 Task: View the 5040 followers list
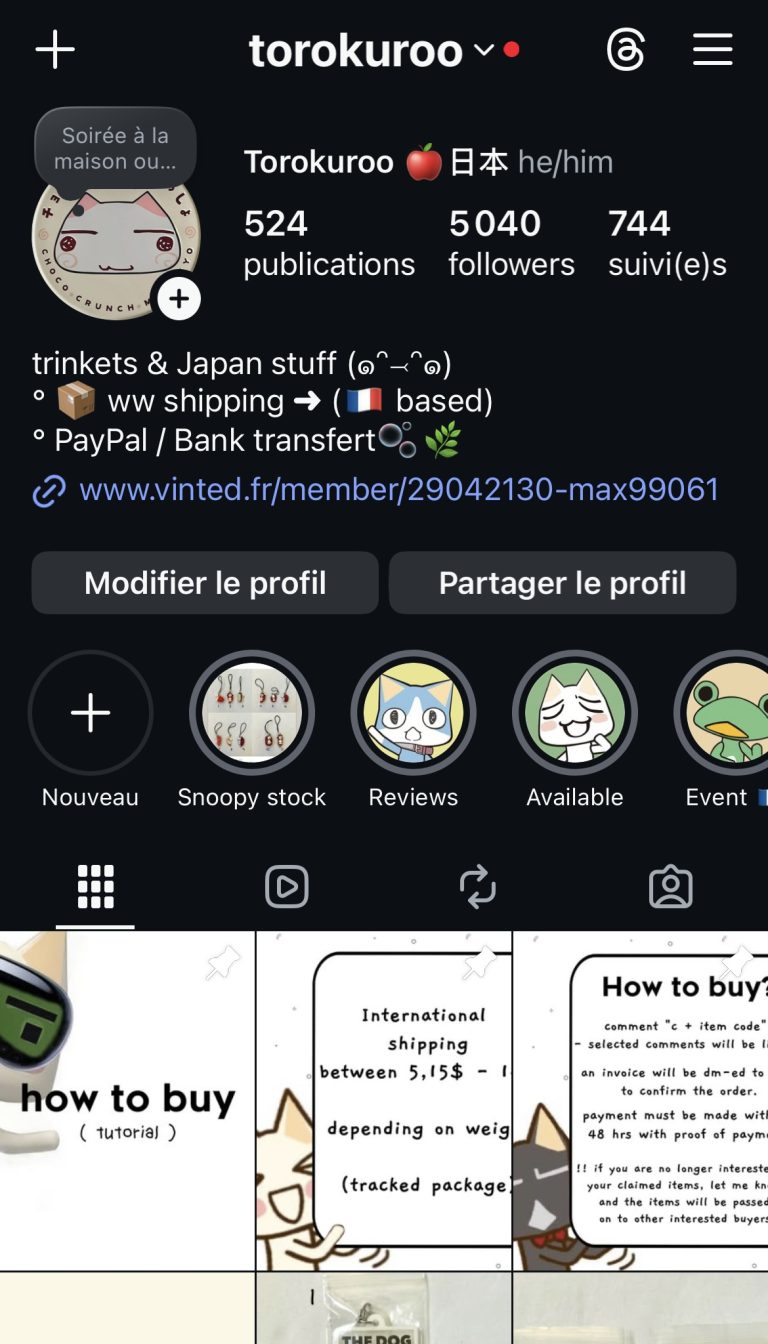[511, 242]
